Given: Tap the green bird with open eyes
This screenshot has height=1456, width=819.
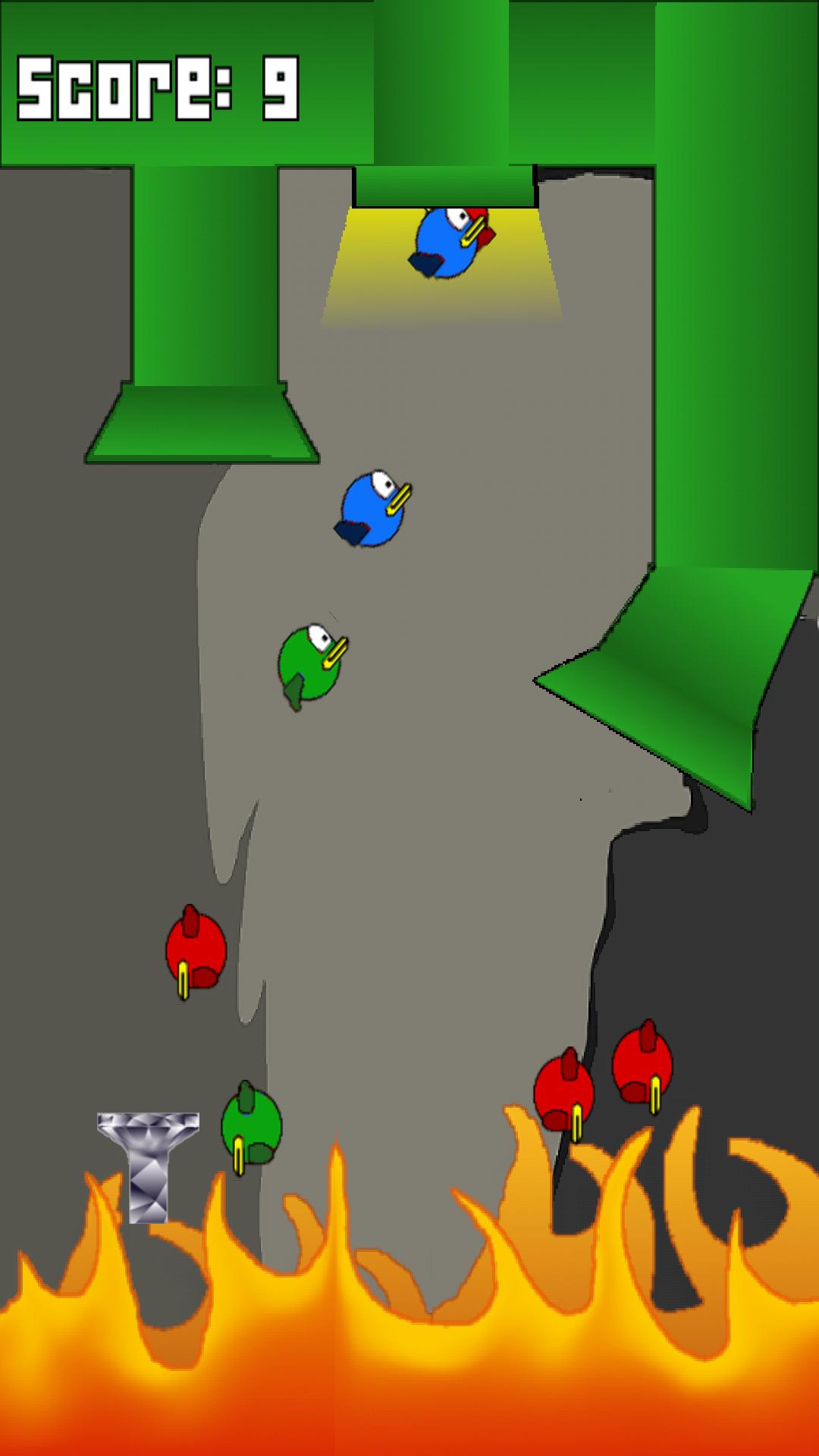Looking at the screenshot, I should click(309, 663).
